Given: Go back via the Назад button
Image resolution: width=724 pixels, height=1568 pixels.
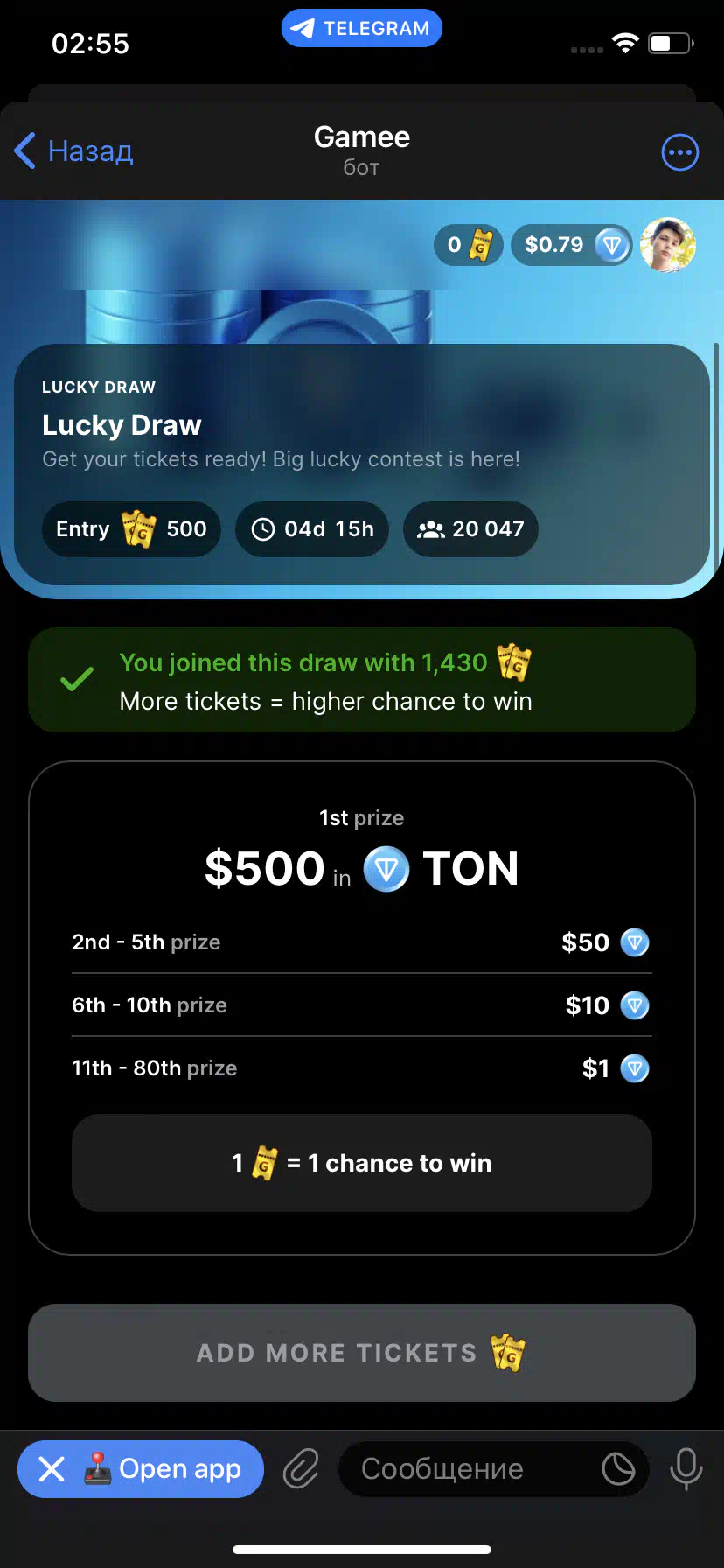Looking at the screenshot, I should tap(74, 151).
